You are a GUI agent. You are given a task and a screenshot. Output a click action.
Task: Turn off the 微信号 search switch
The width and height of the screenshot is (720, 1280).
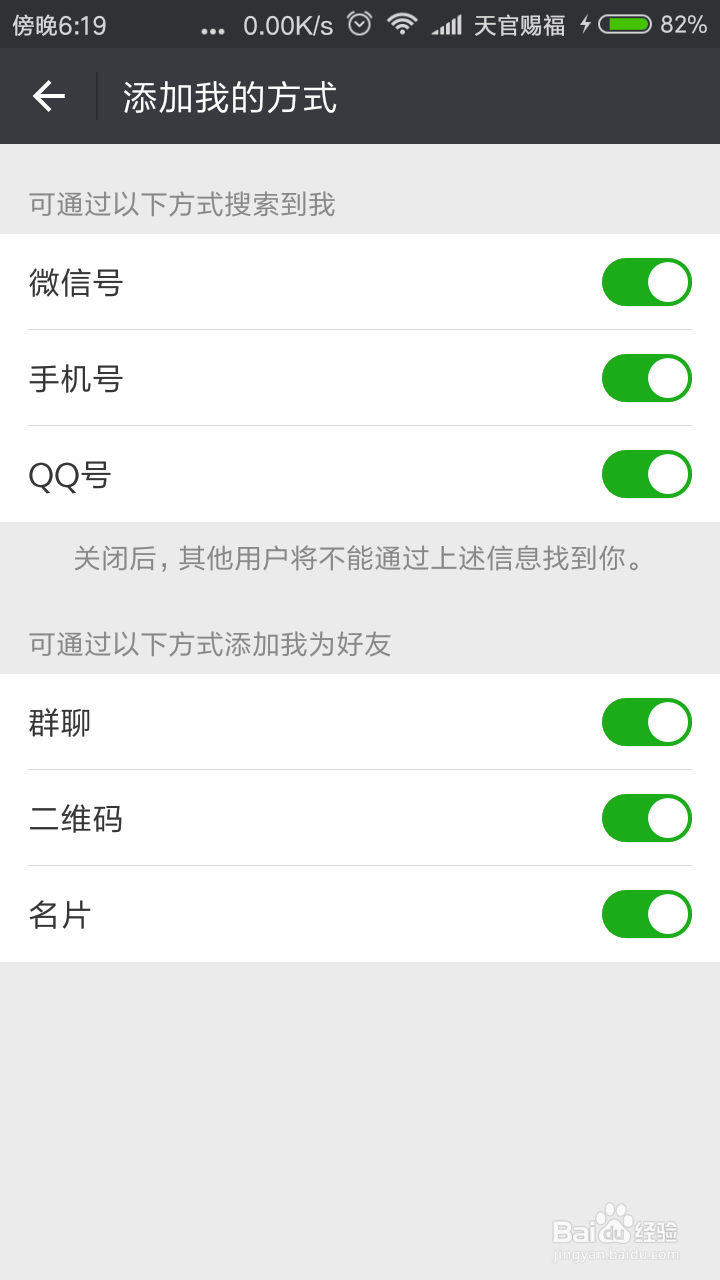647,282
